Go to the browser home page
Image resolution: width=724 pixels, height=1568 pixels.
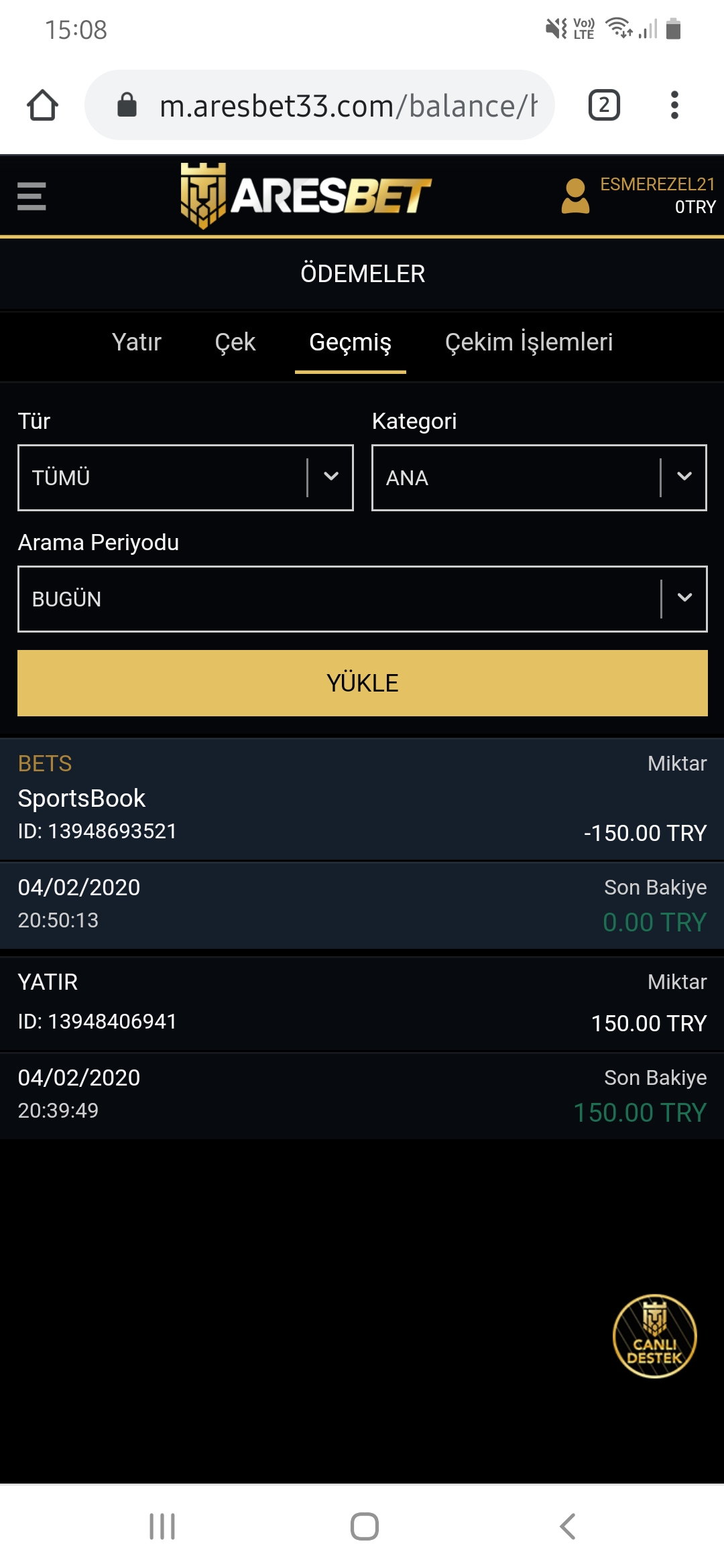pyautogui.click(x=42, y=105)
